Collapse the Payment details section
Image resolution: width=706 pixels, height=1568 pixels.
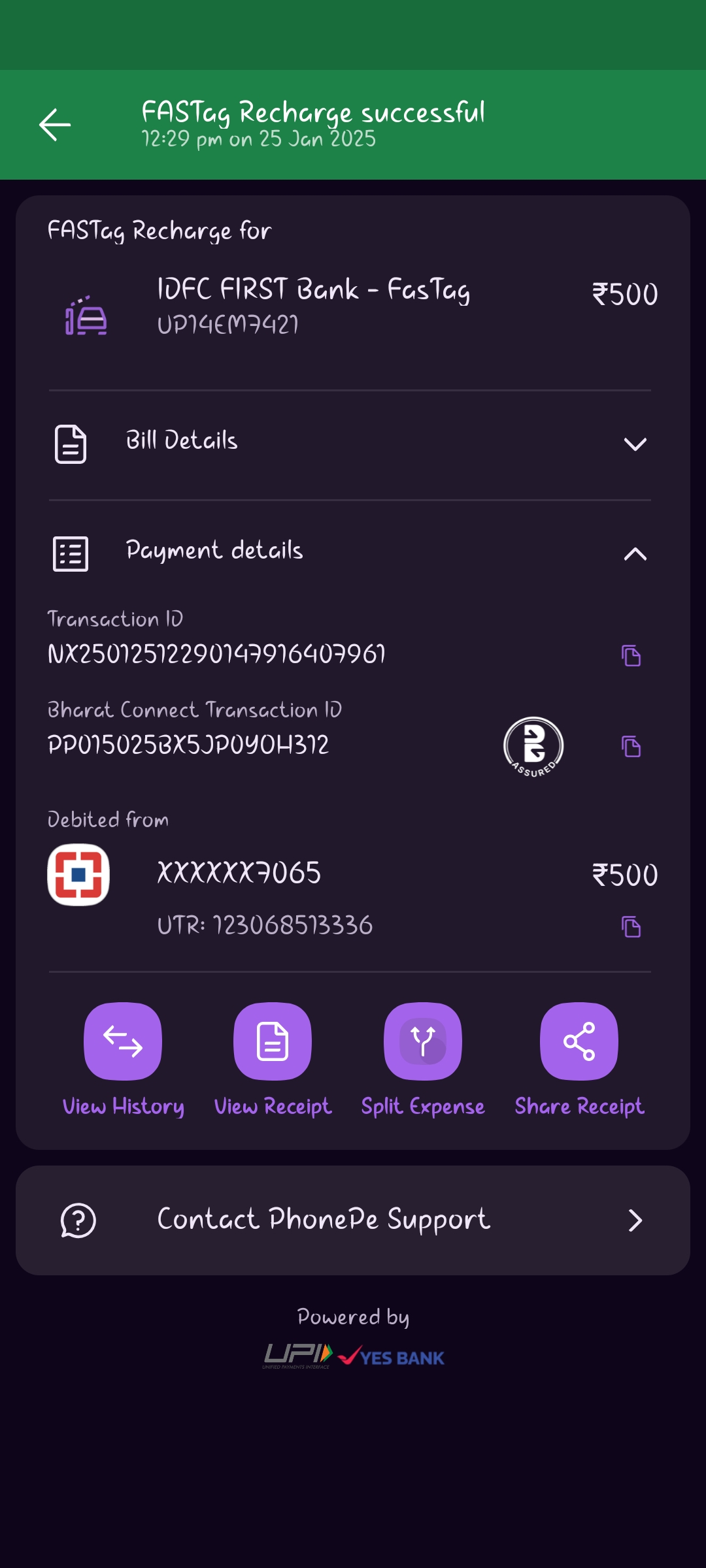[353, 554]
